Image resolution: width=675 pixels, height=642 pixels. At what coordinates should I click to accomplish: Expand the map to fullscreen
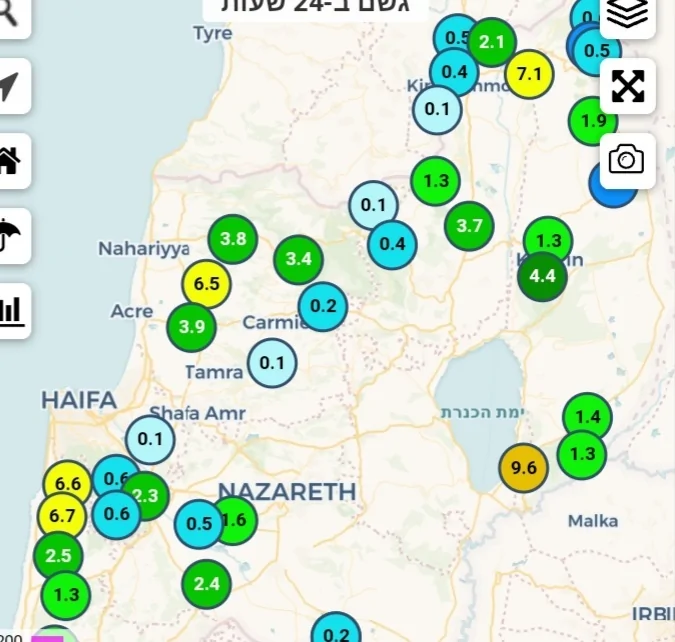tap(628, 87)
